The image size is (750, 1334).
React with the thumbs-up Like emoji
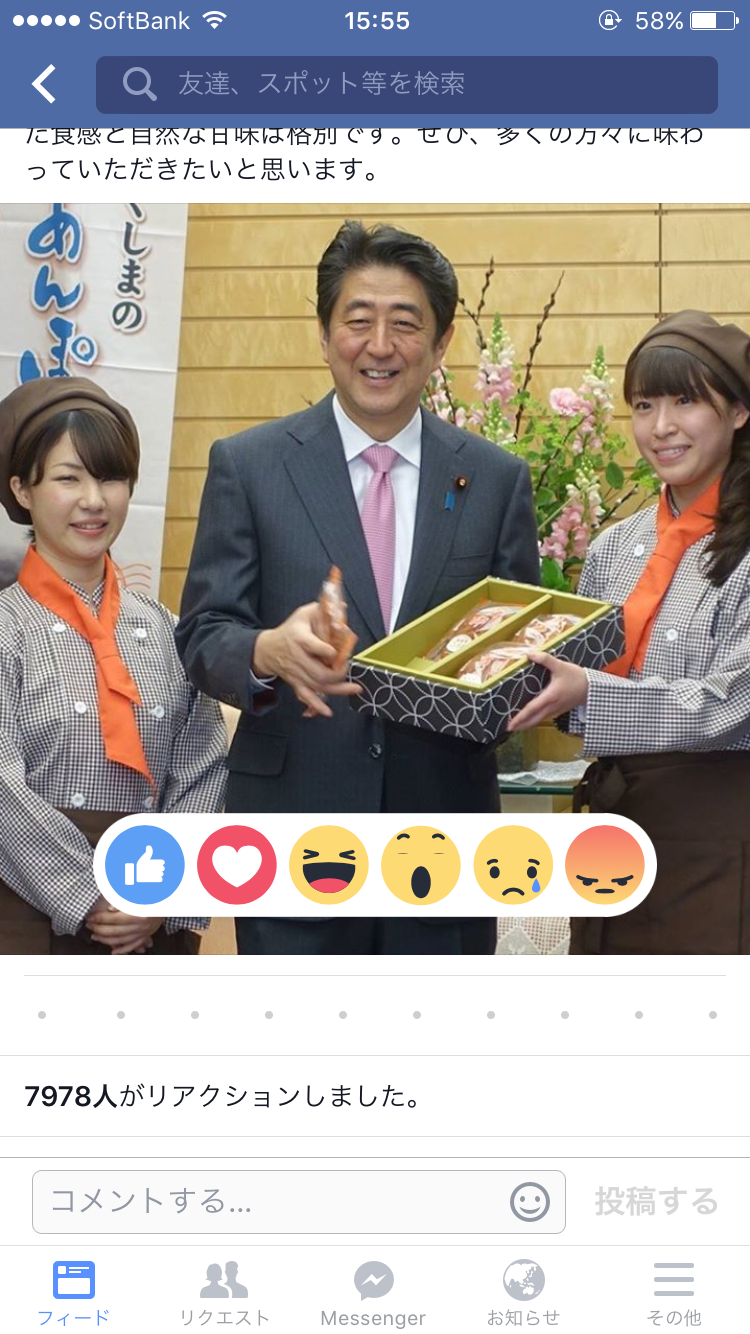pos(145,865)
